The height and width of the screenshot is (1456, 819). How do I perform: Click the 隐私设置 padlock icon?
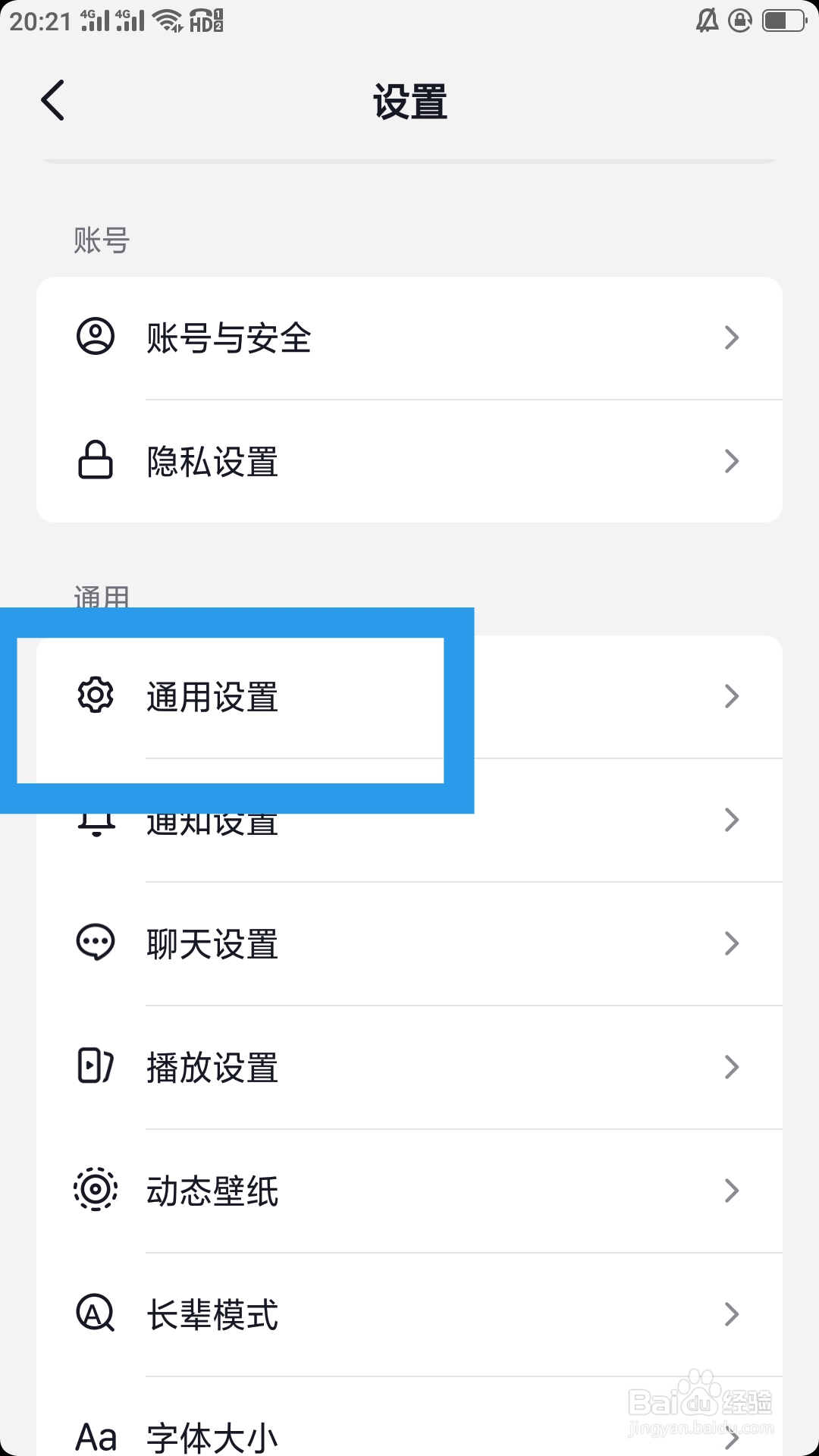[x=96, y=460]
